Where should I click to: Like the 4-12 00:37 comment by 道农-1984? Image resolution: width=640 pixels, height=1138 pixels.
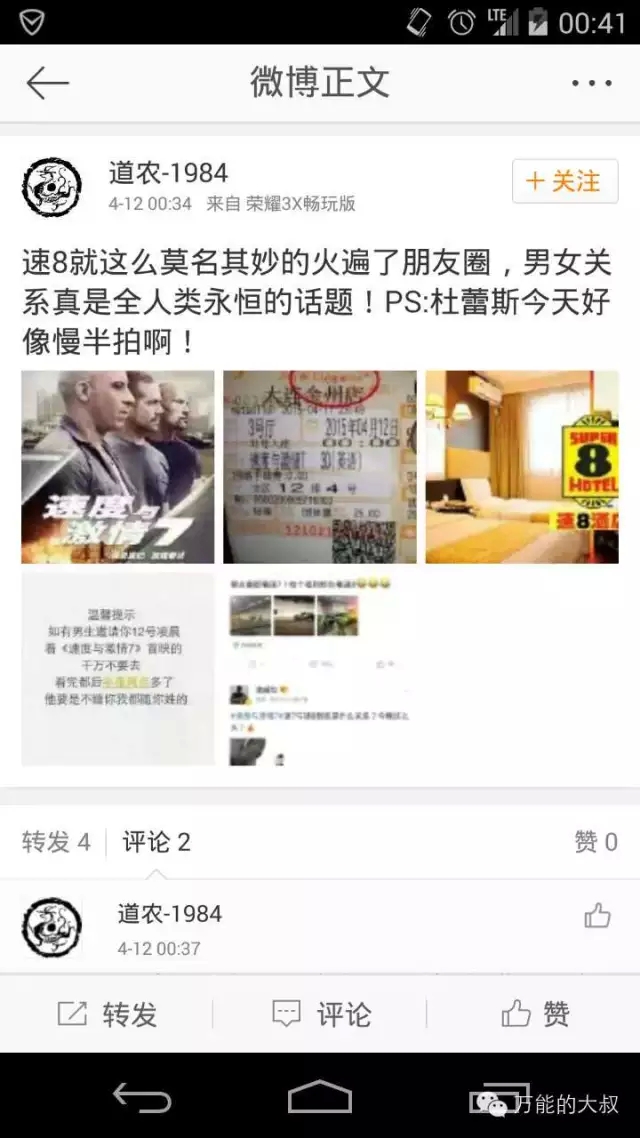[597, 915]
